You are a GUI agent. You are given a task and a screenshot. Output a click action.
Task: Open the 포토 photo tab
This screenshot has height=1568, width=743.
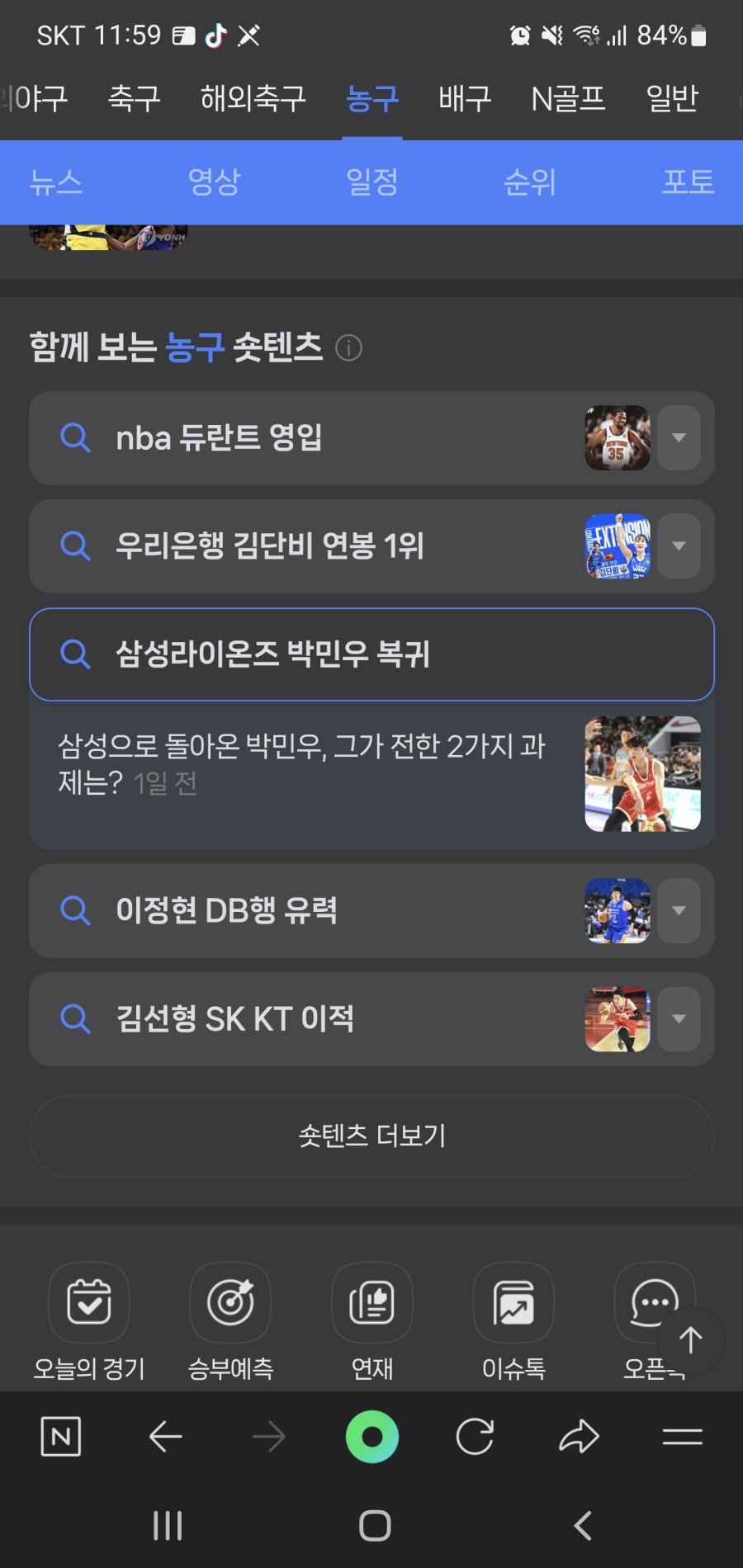pos(688,182)
